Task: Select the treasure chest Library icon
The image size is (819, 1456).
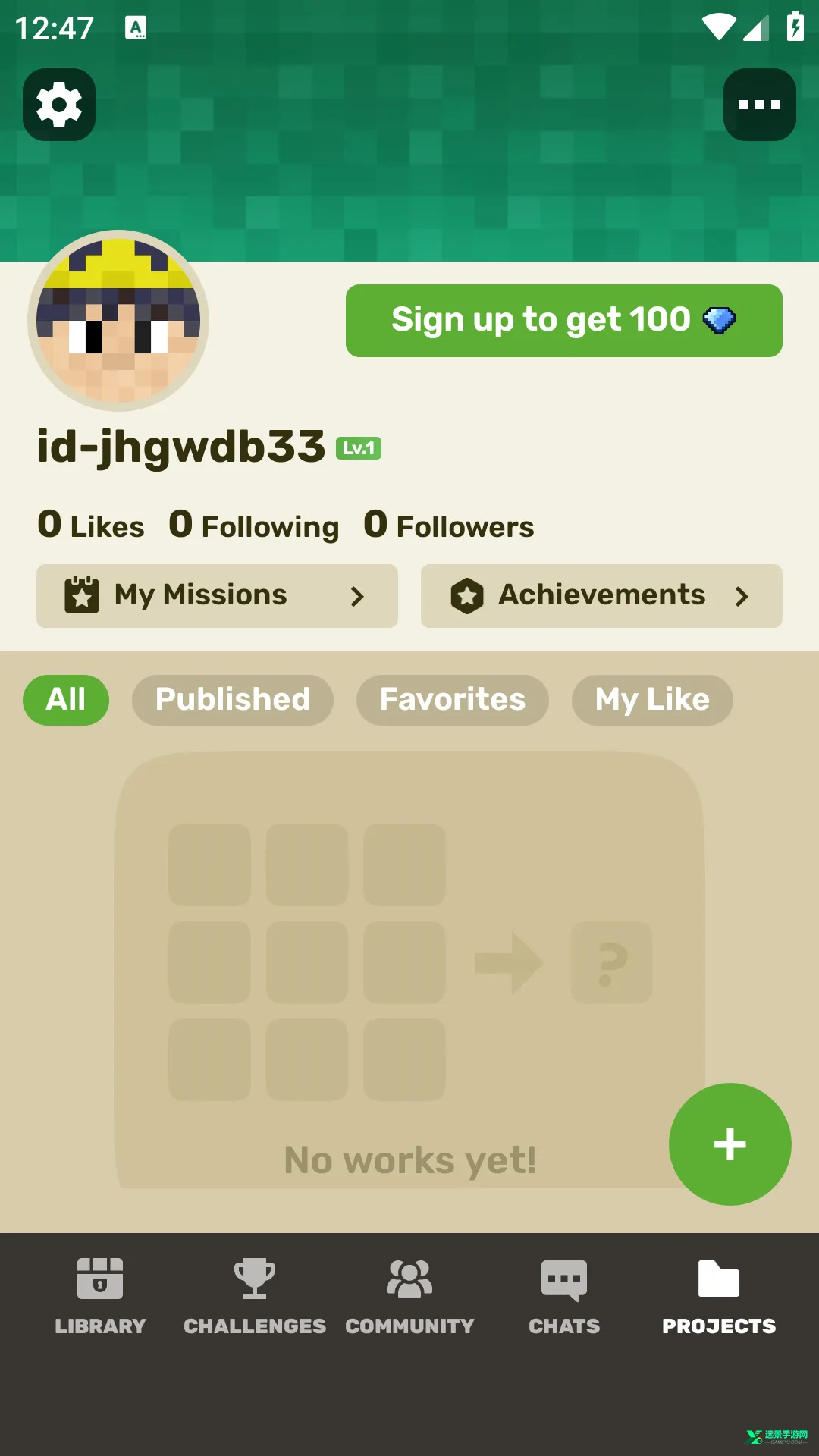Action: click(x=101, y=1278)
